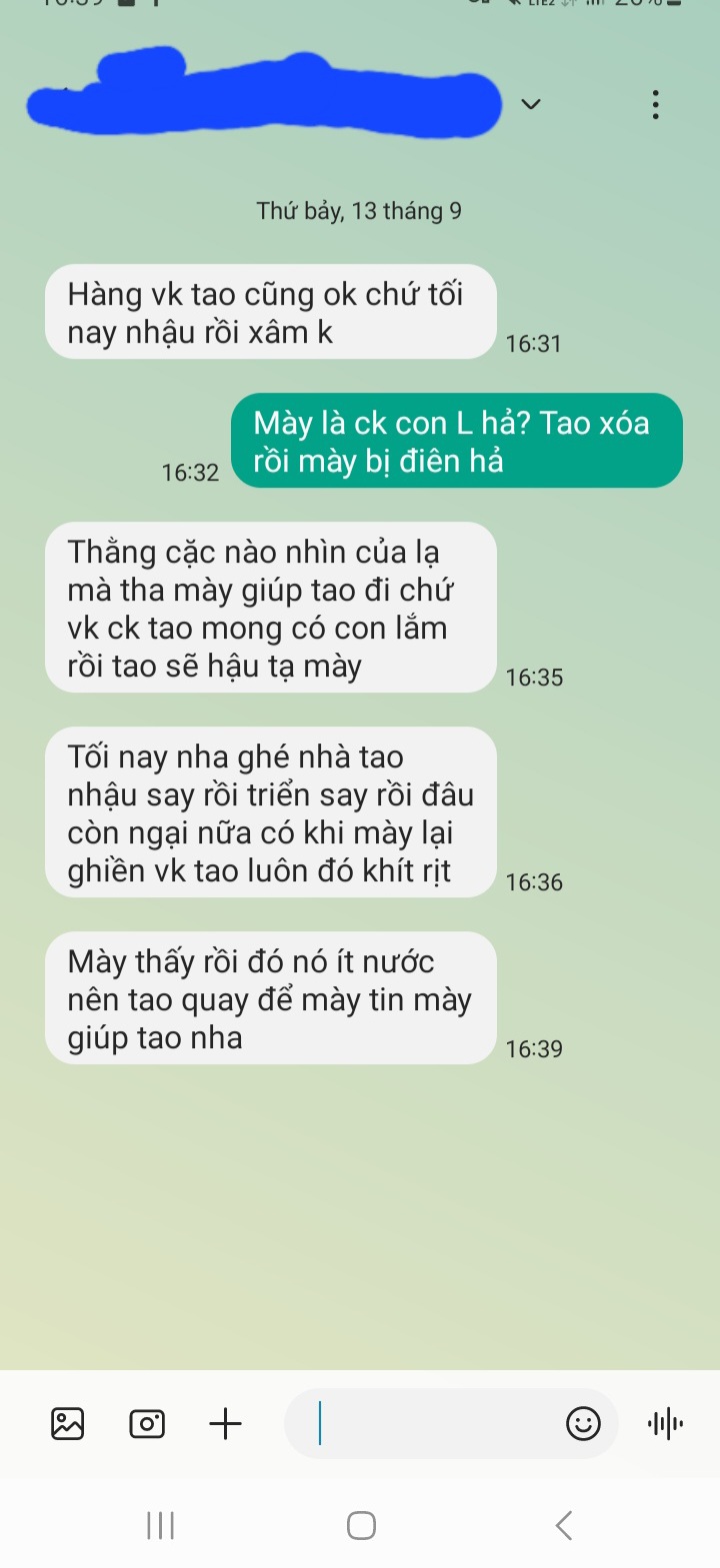Expand the contact details chevron
720x1568 pixels.
coord(531,104)
